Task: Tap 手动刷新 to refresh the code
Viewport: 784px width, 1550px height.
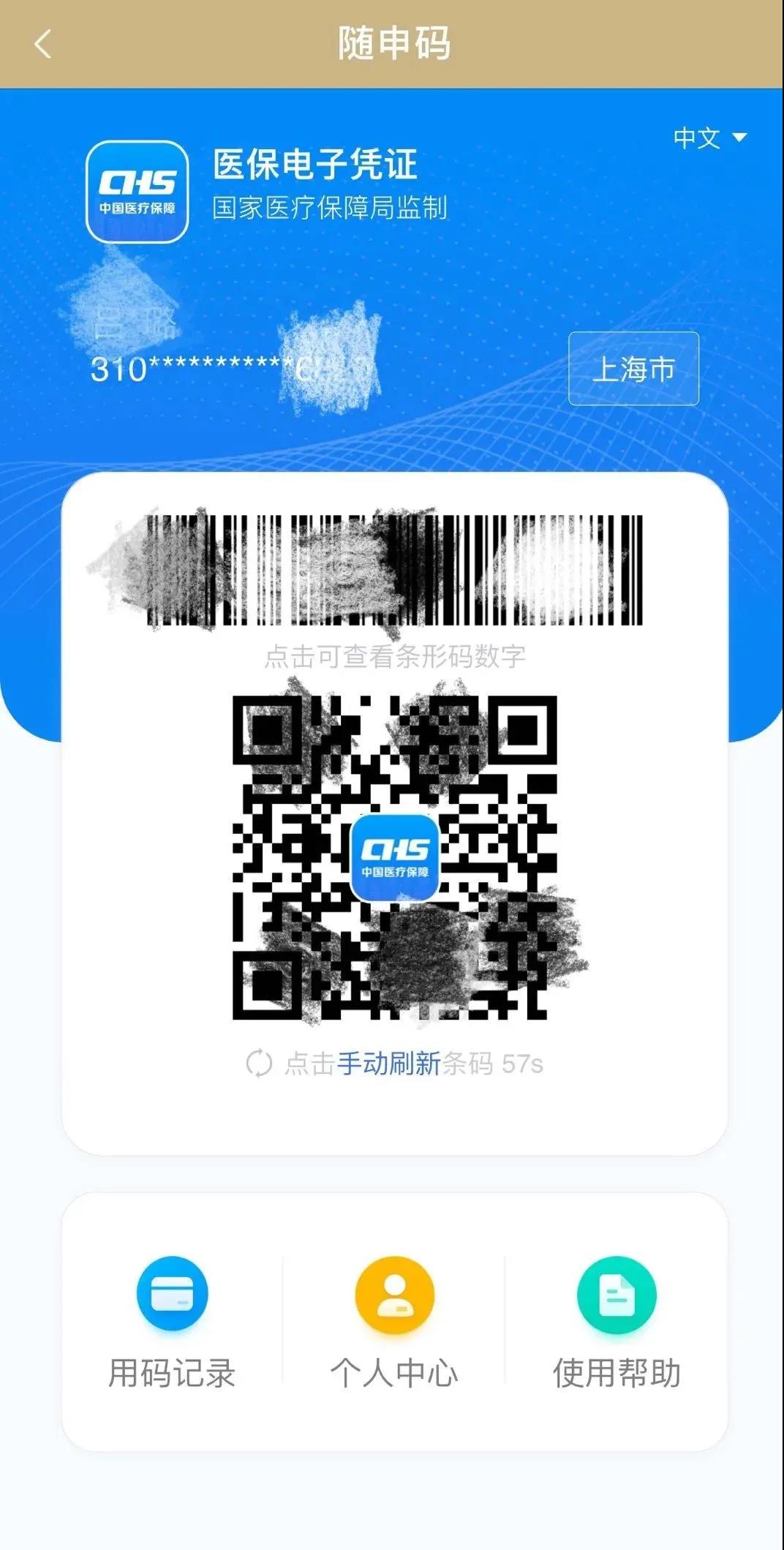Action: [388, 1064]
